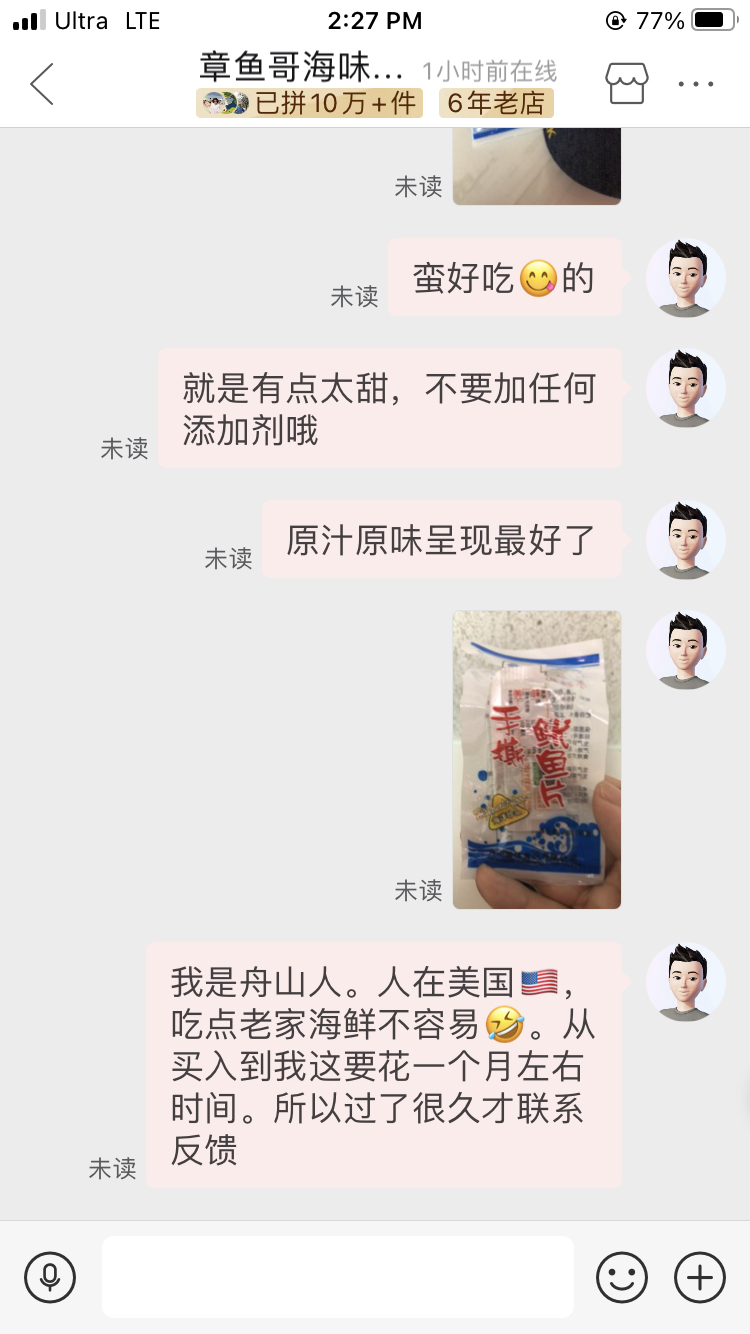750x1334 pixels.
Task: Open the partially visible photo at top
Action: (537, 166)
